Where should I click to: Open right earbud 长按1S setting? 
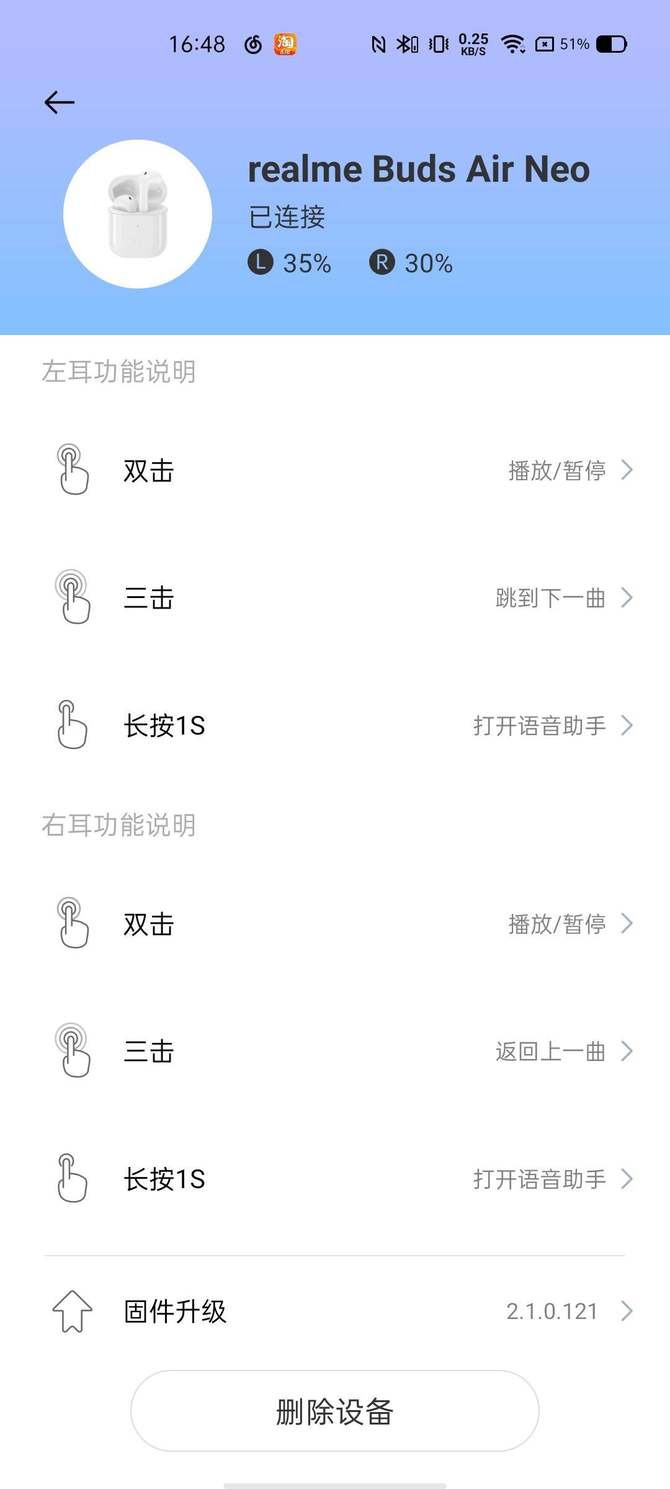pyautogui.click(x=335, y=1179)
